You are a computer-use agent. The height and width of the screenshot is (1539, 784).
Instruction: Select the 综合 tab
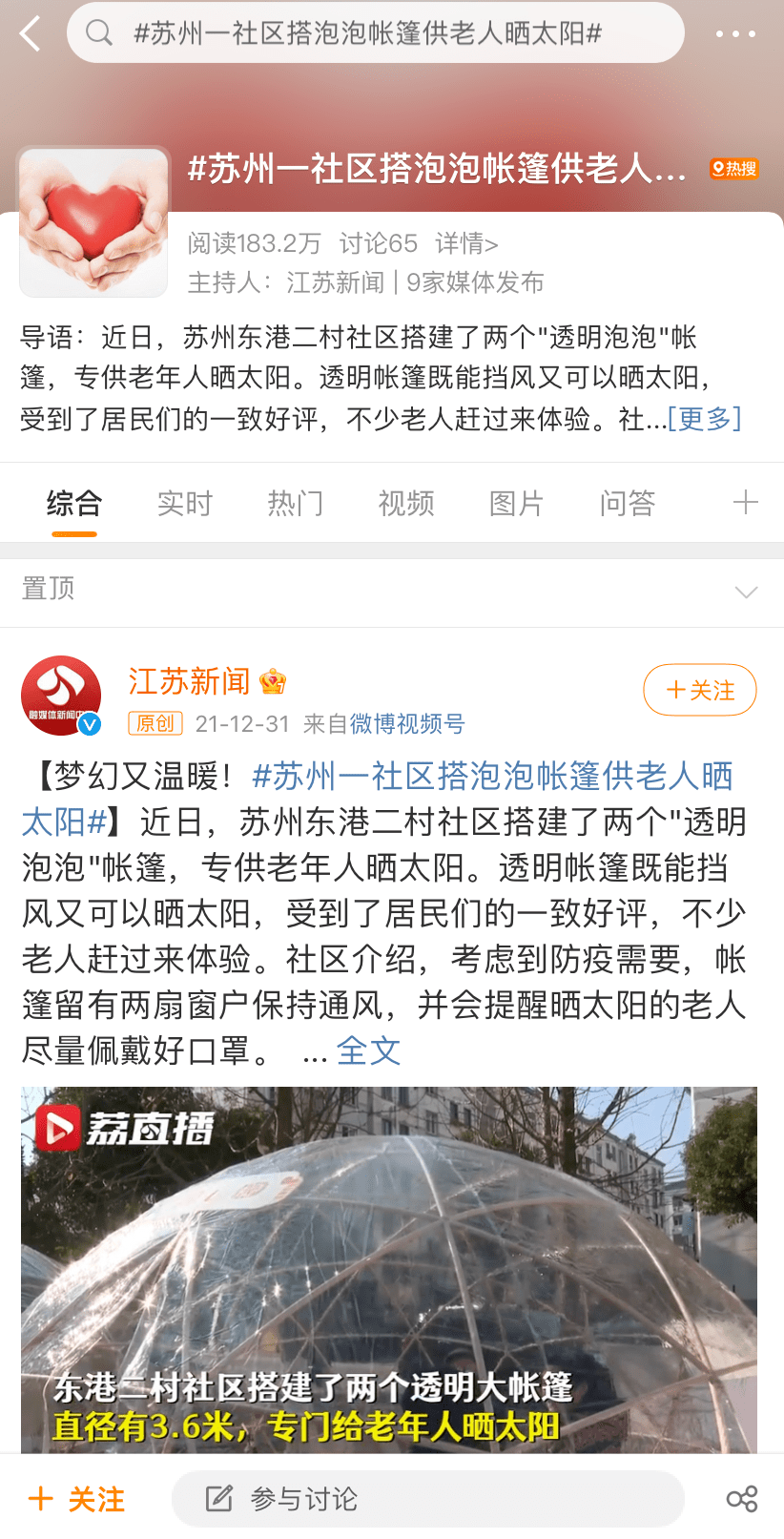pyautogui.click(x=74, y=503)
